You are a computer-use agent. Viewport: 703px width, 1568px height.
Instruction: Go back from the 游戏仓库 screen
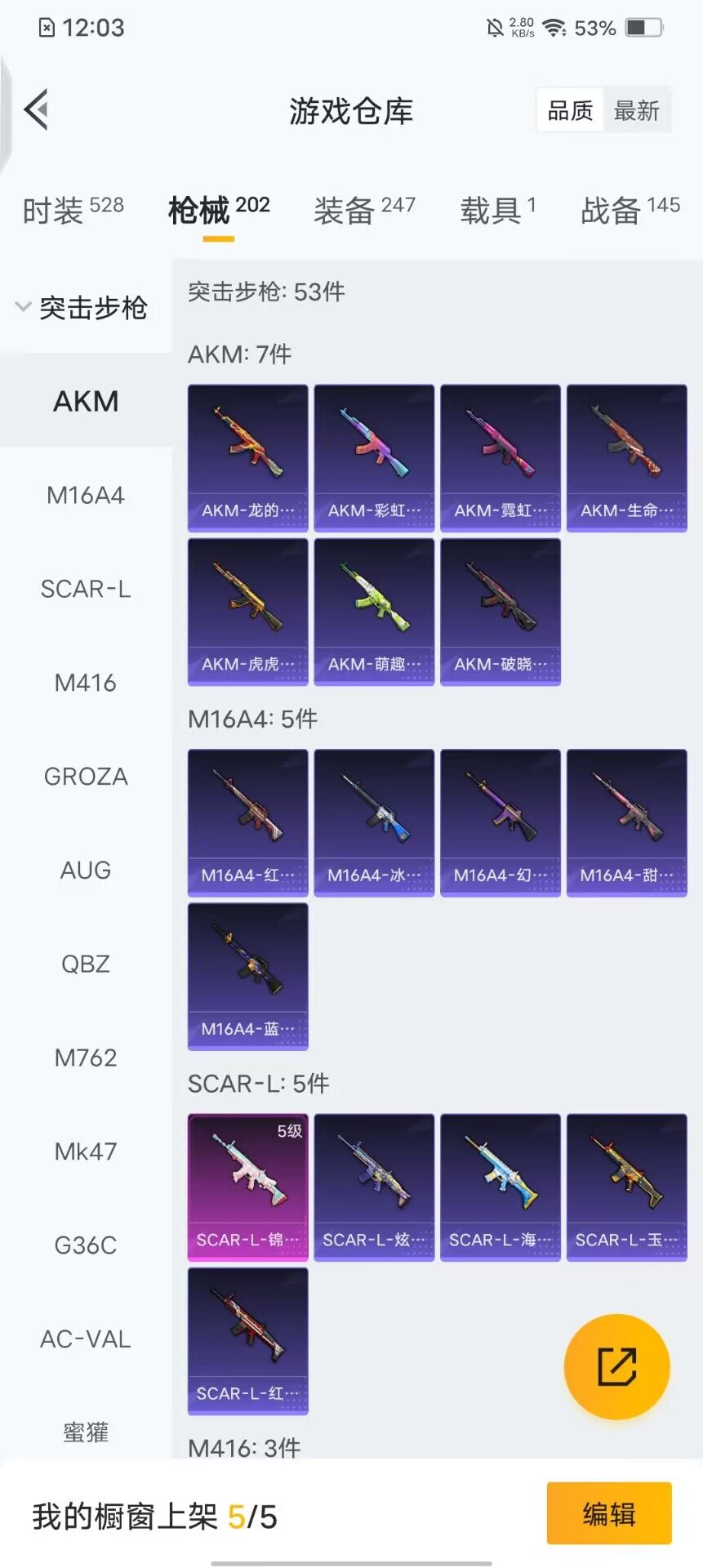(x=37, y=109)
